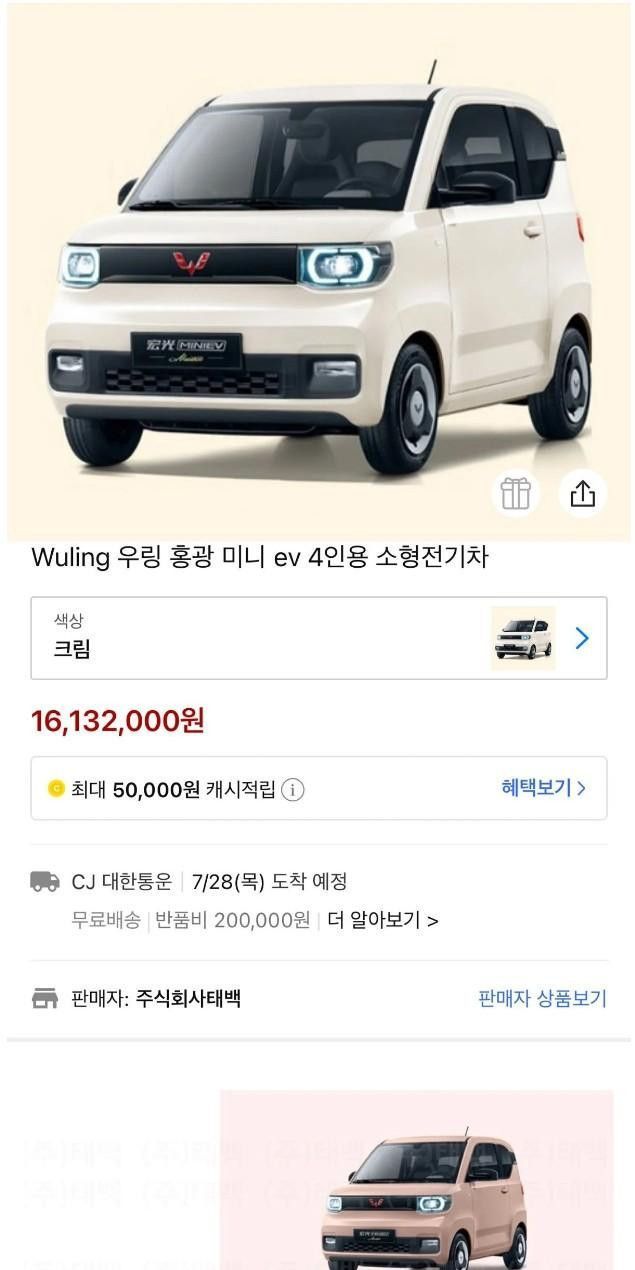Tap 더 알아보기 for shipping details
635x1270 pixels.
coord(382,920)
